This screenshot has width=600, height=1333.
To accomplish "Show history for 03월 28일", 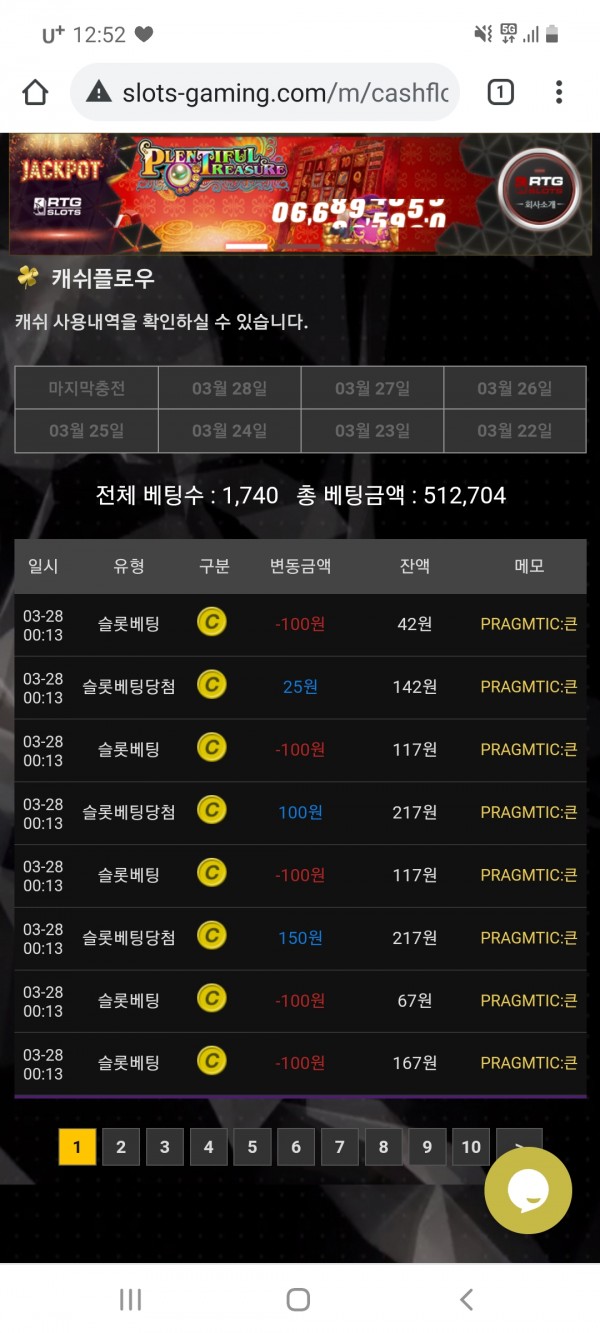I will tap(229, 388).
